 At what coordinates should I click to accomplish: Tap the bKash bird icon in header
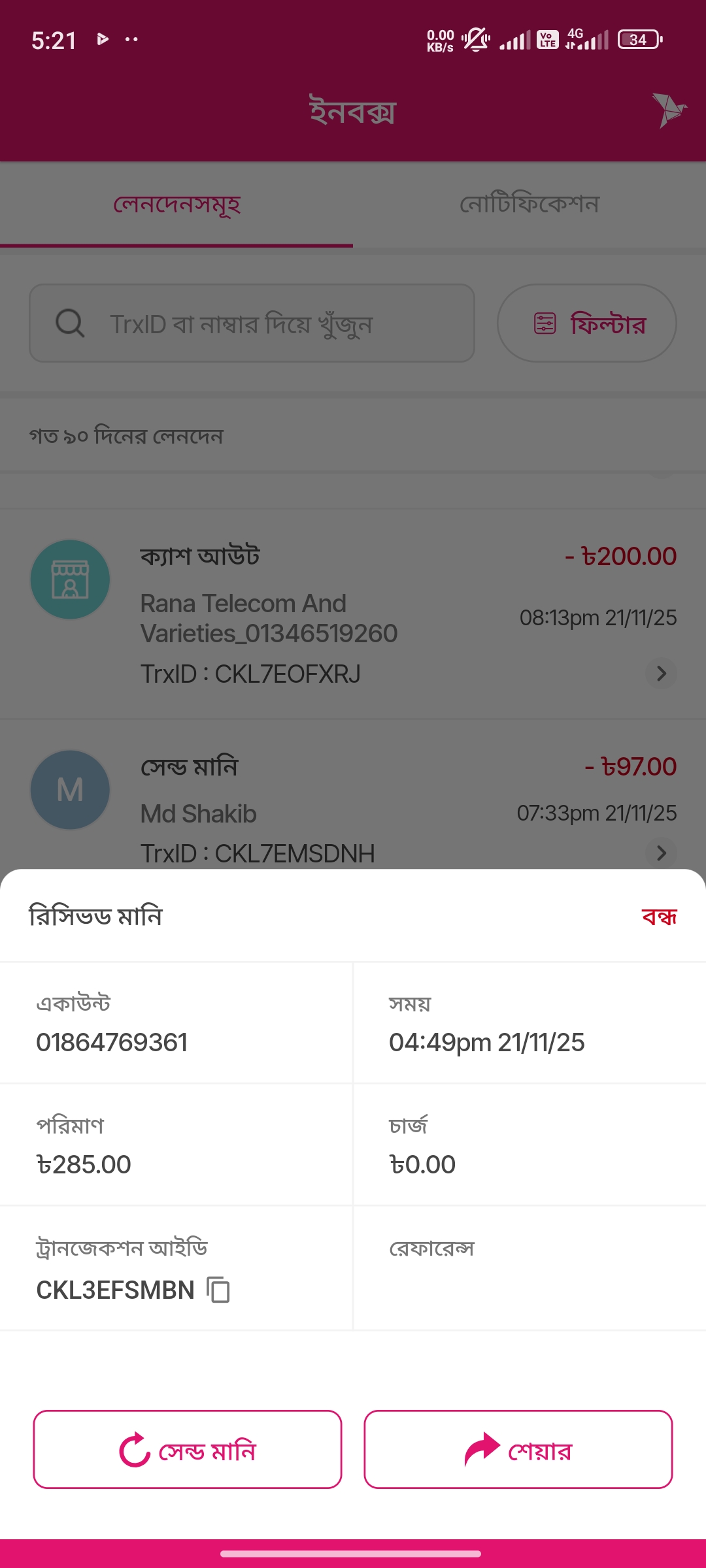668,110
